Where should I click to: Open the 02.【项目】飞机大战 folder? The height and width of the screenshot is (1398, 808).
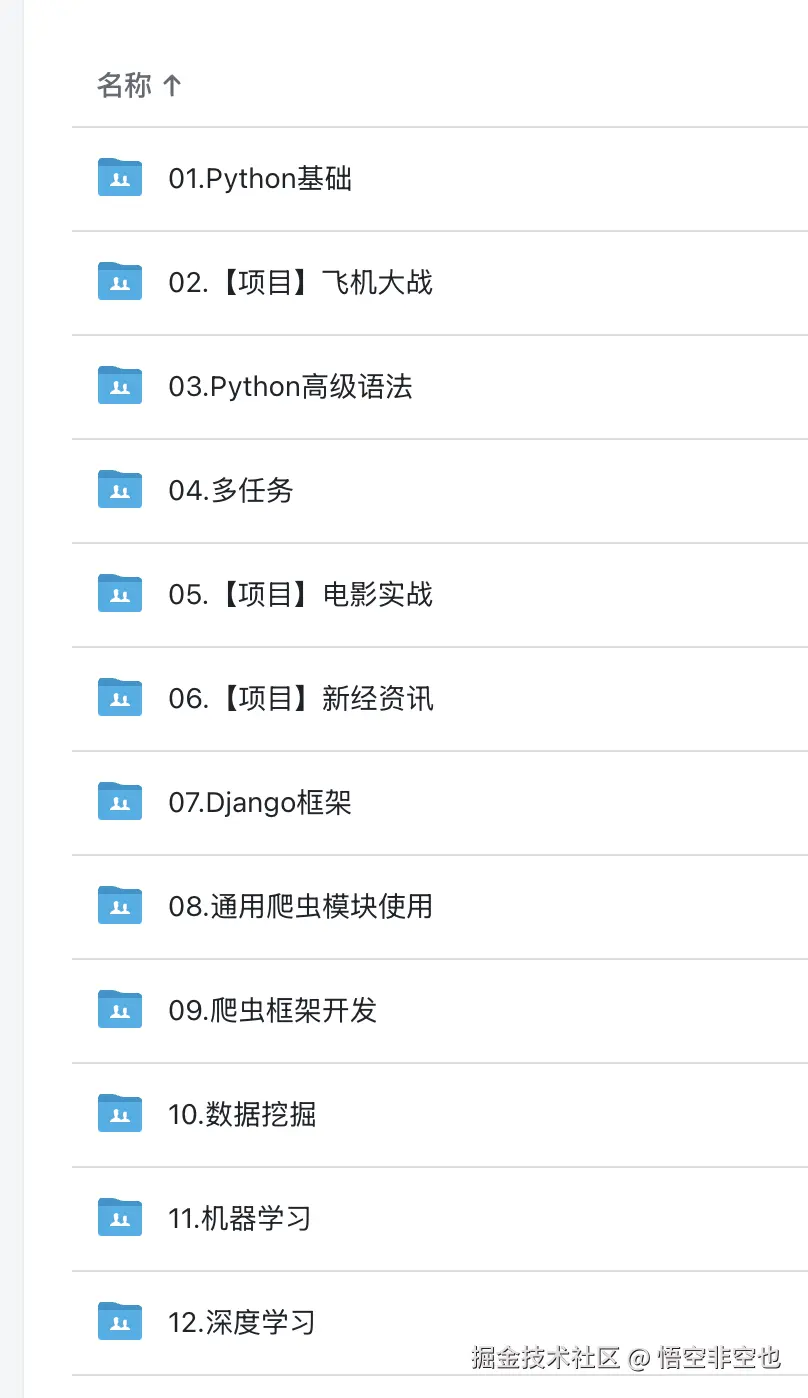(x=300, y=283)
